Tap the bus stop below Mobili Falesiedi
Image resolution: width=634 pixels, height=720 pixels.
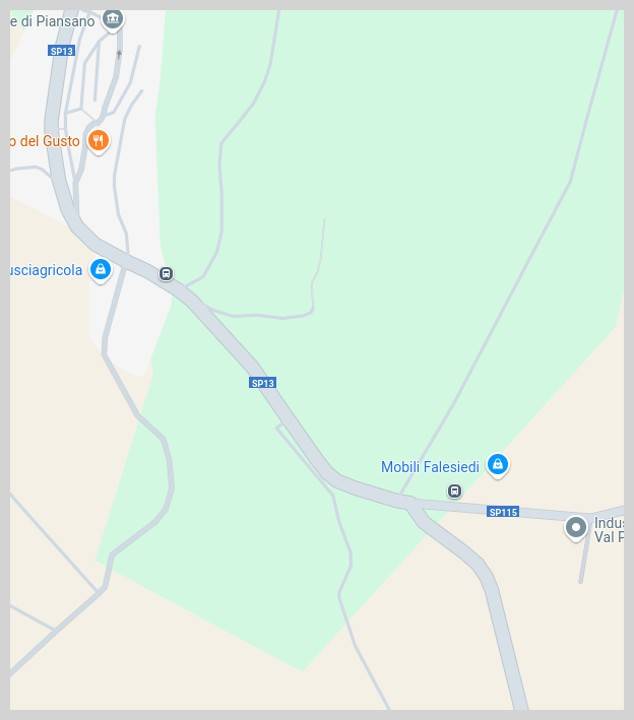(454, 491)
